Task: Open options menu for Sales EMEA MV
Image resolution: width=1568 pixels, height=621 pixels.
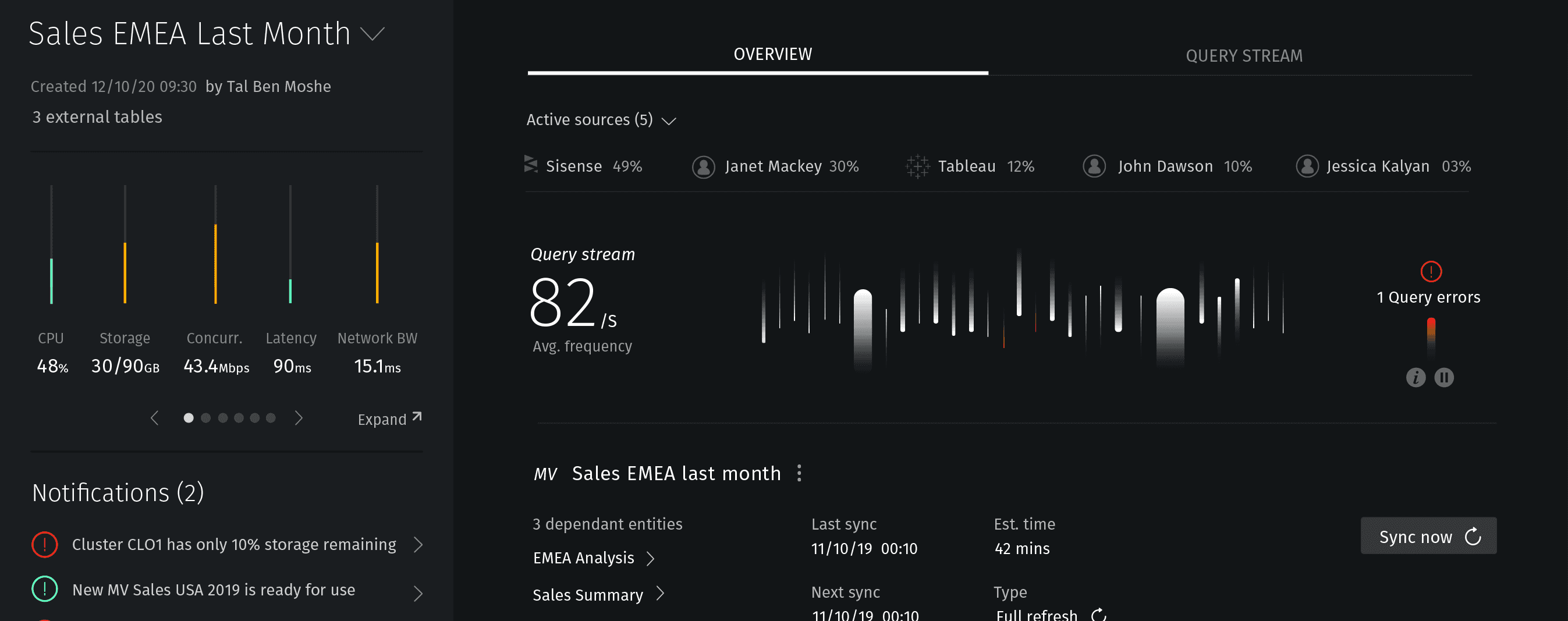Action: click(x=799, y=473)
